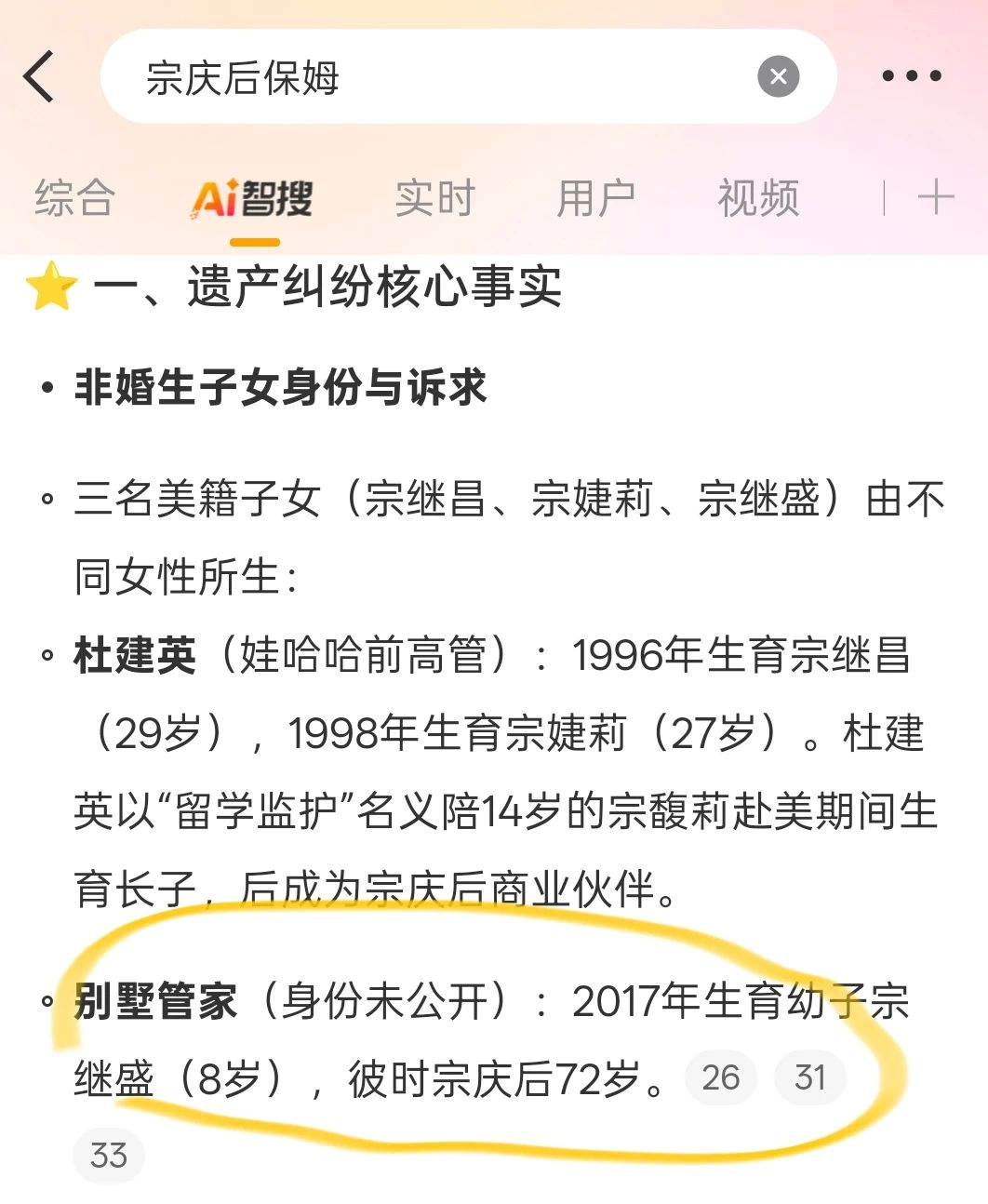
Task: Open source reference 26
Action: (720, 1077)
